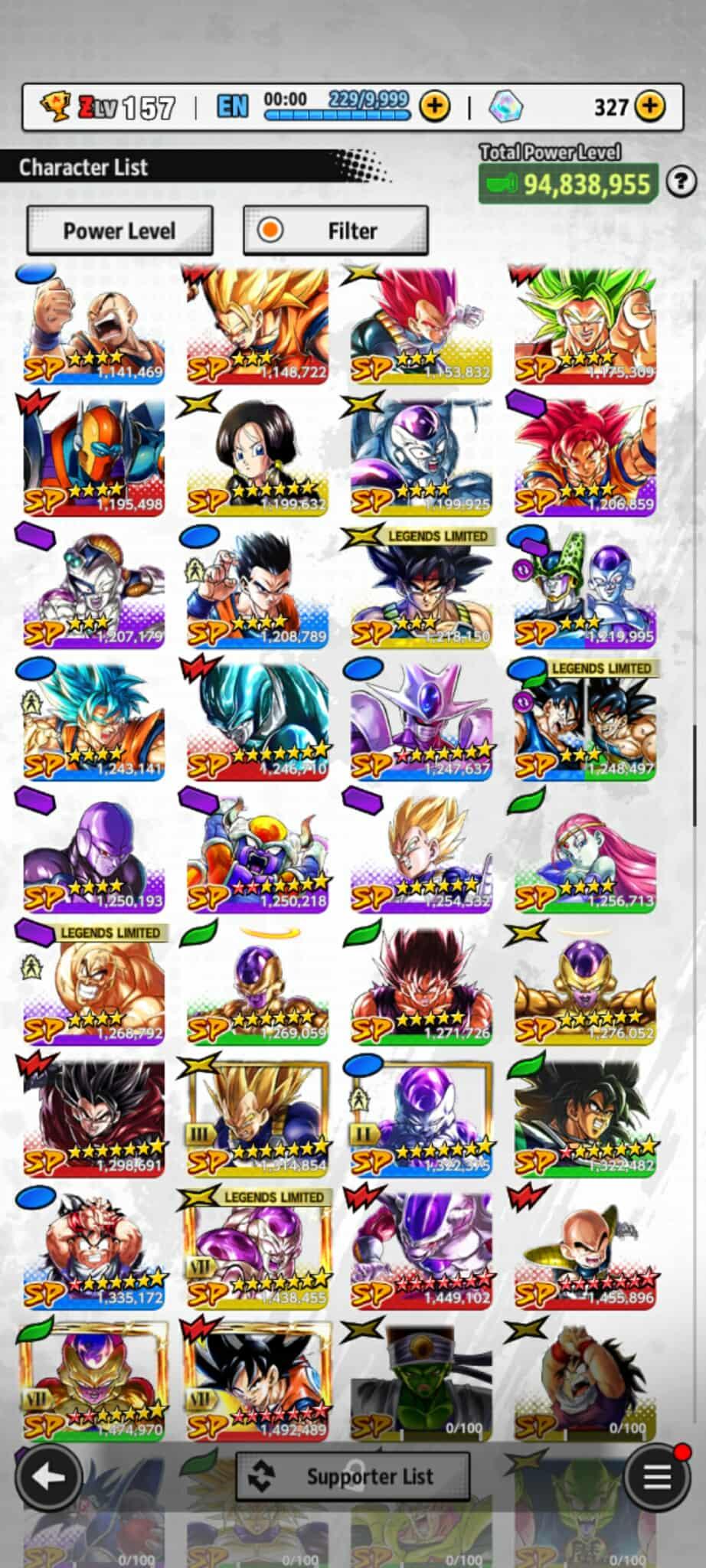Select the character with power 1,492,489
Viewport: 706px width, 1568px height.
[257, 1382]
